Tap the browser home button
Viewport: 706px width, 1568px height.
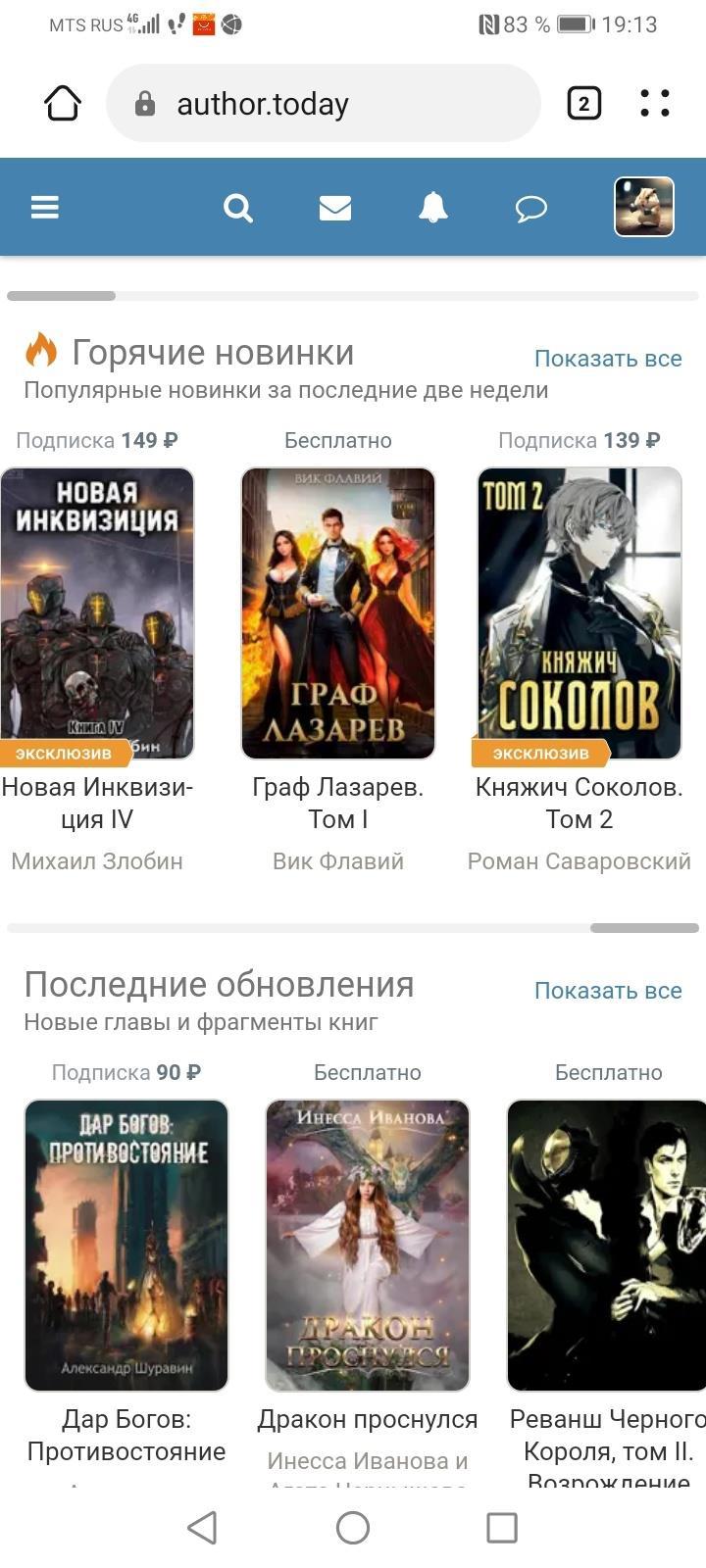point(63,104)
